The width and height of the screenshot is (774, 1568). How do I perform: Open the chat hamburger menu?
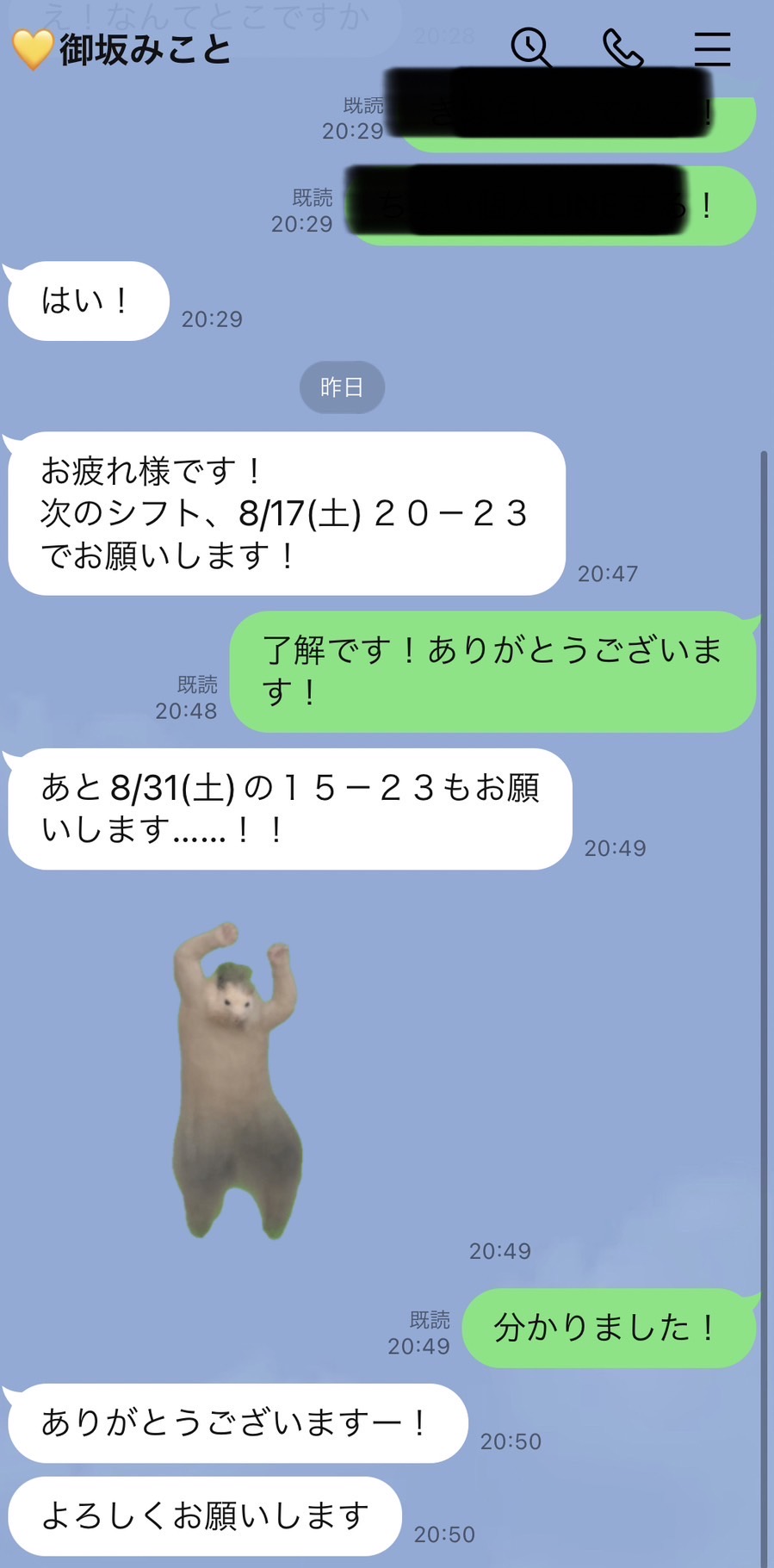click(712, 49)
